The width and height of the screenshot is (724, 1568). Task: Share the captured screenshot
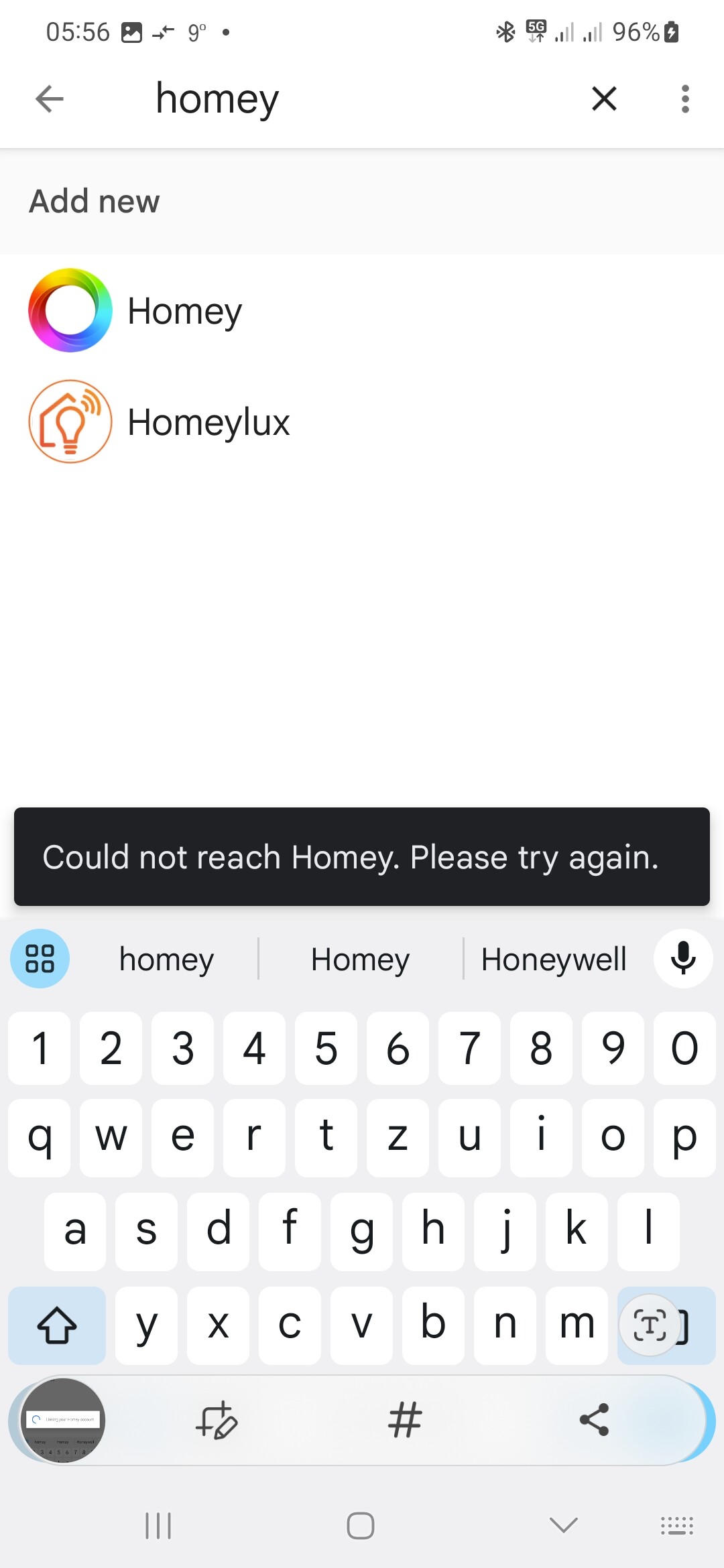(x=594, y=1419)
